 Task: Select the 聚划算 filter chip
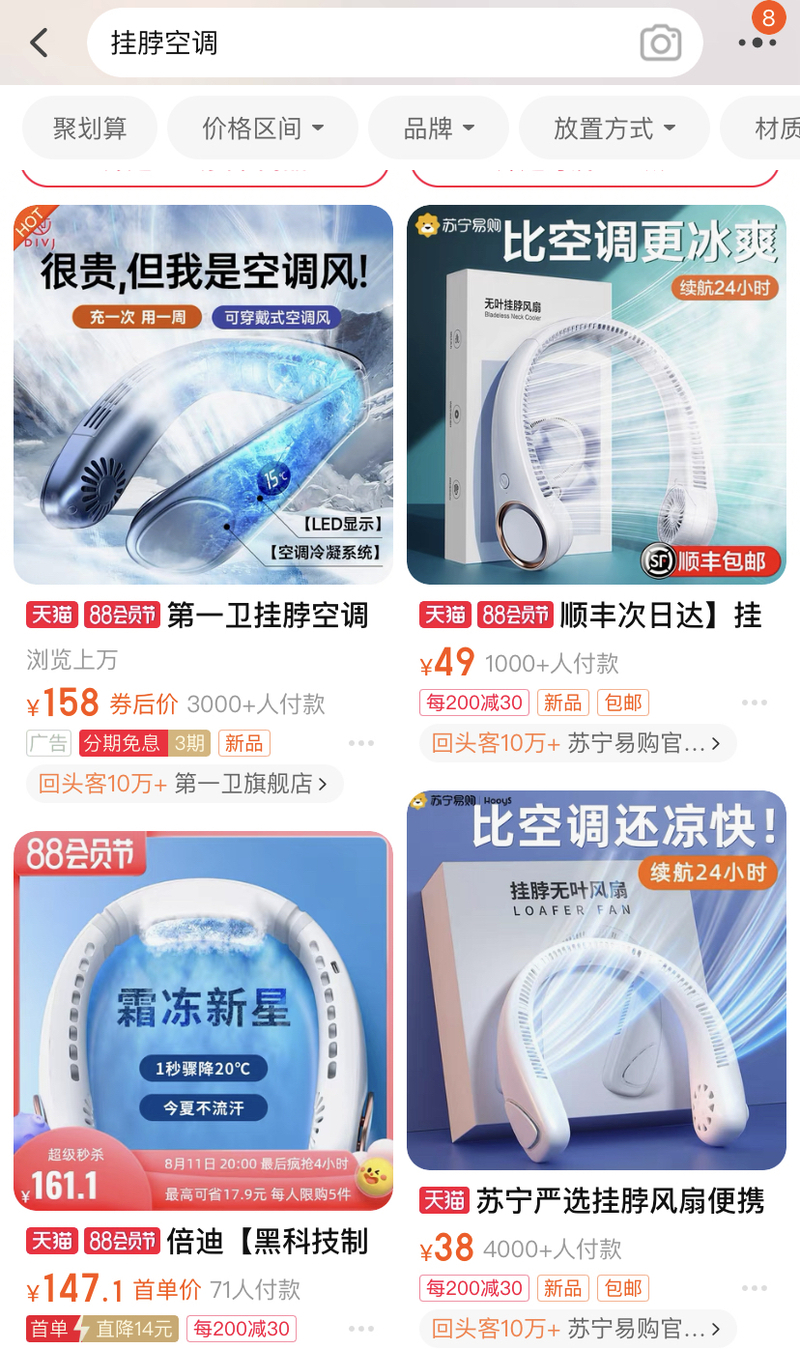[x=90, y=128]
